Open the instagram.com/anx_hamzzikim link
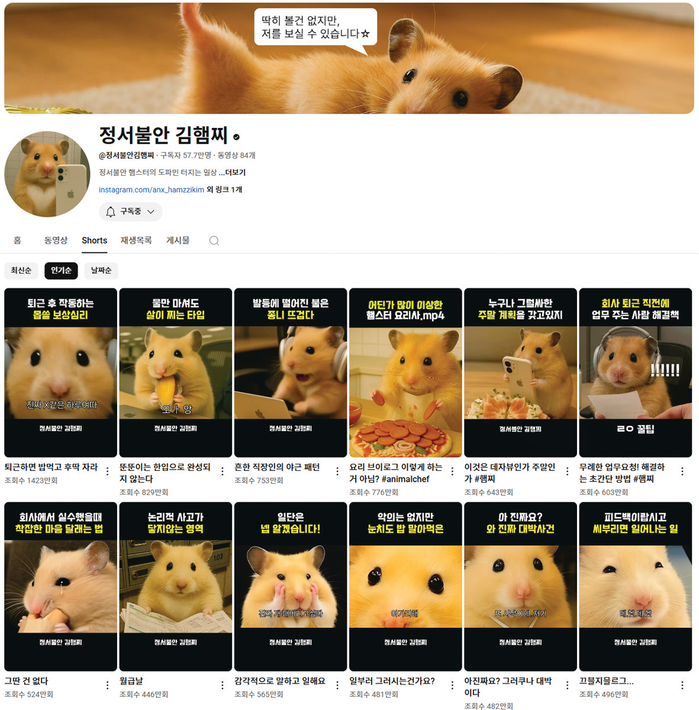 [151, 189]
